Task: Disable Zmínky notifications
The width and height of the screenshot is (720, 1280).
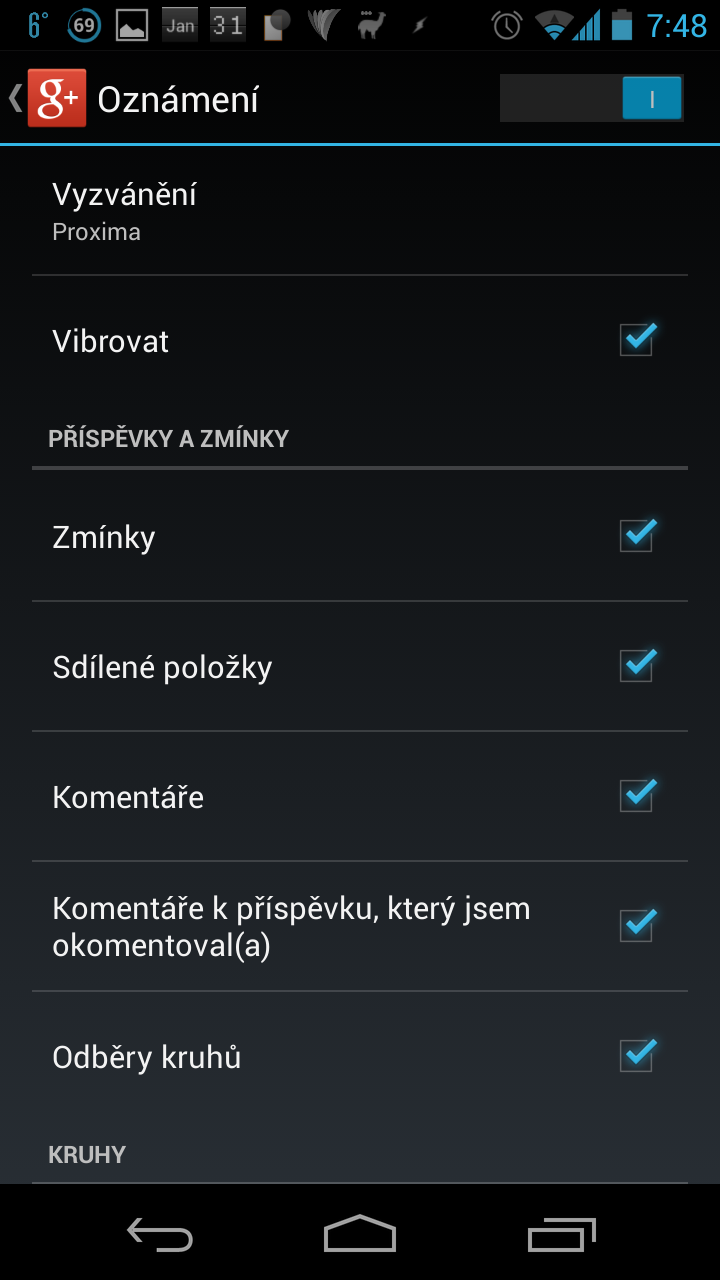Action: [x=637, y=536]
